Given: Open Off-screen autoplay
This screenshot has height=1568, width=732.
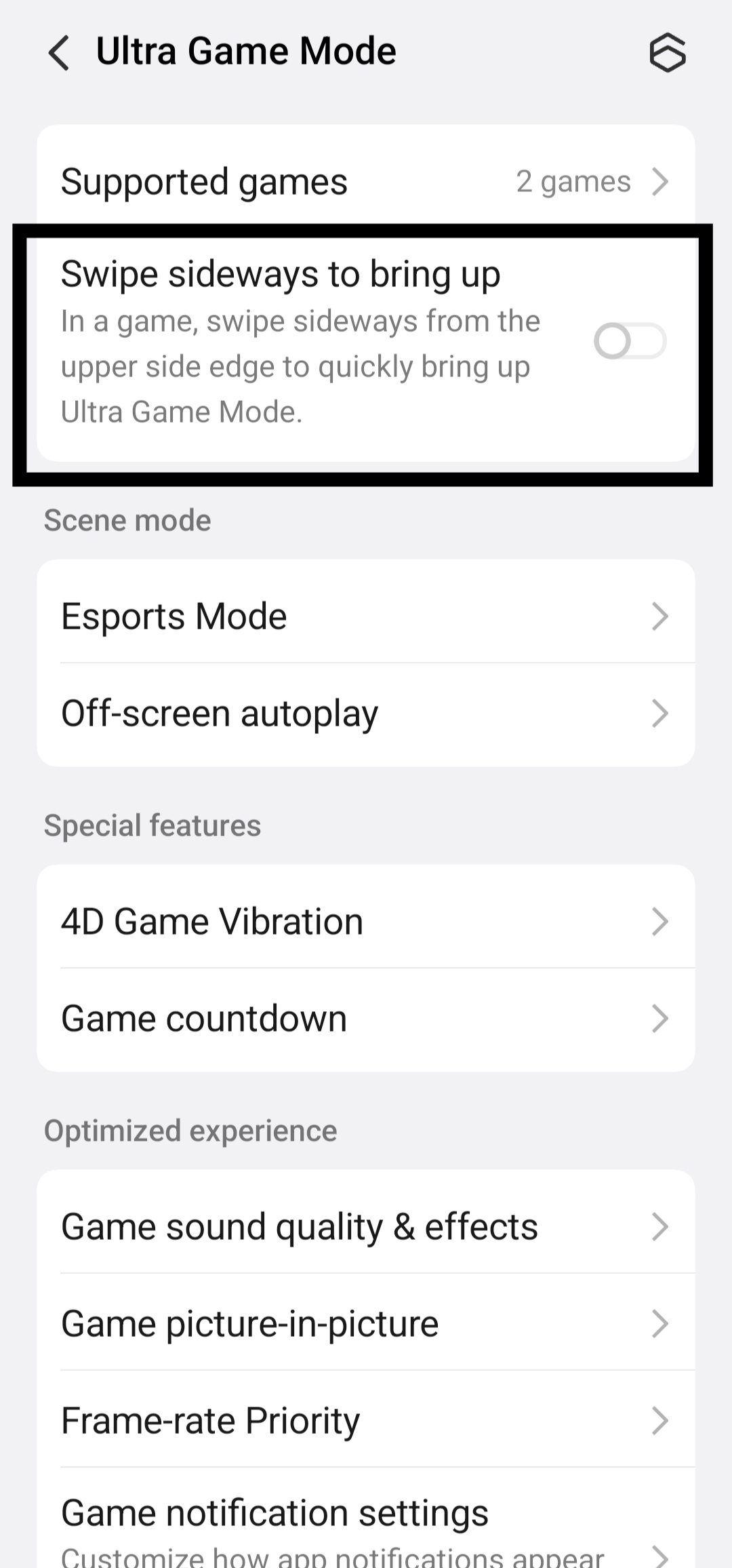Looking at the screenshot, I should (x=366, y=713).
